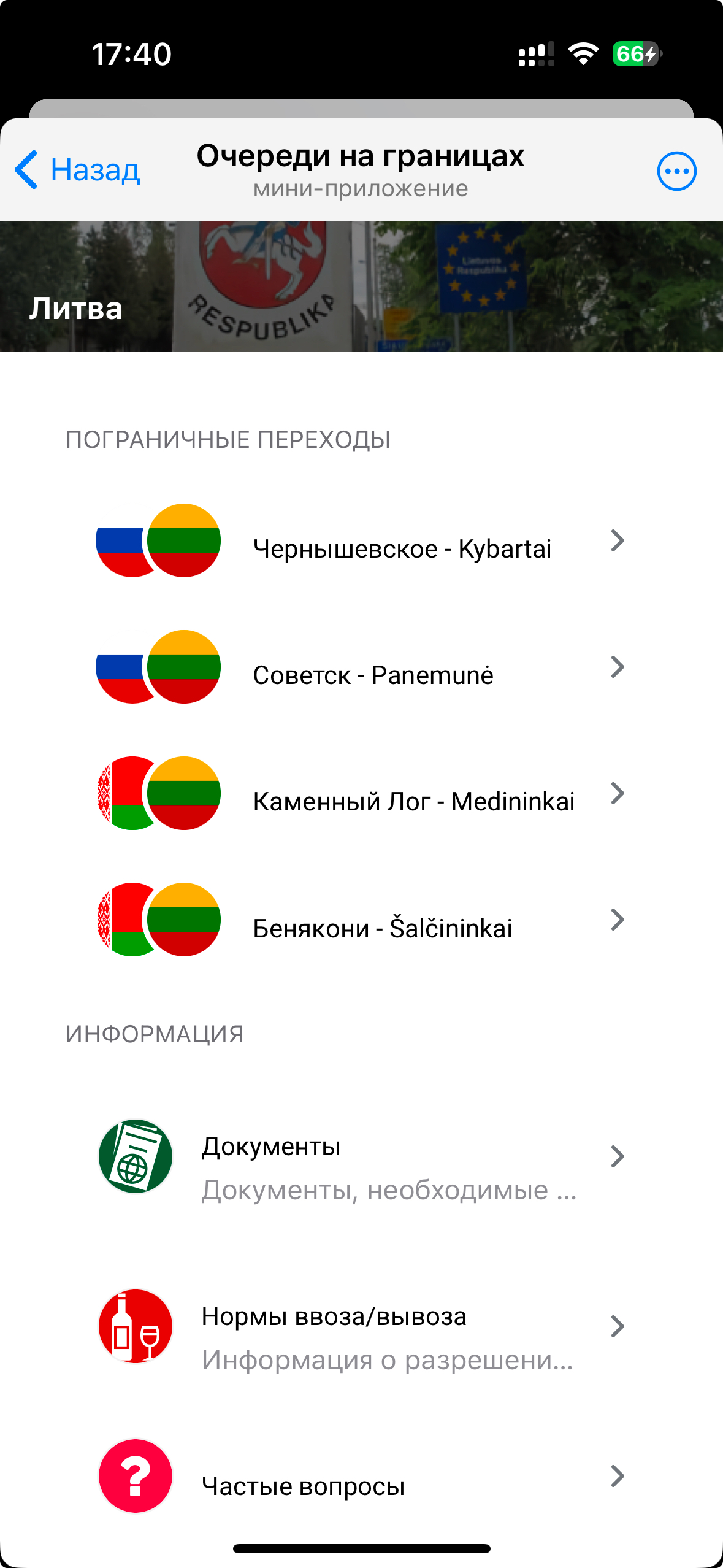Screen dimensions: 723x1568
Task: View the Каменный Лог - Medininkai queue
Action: coord(413,801)
